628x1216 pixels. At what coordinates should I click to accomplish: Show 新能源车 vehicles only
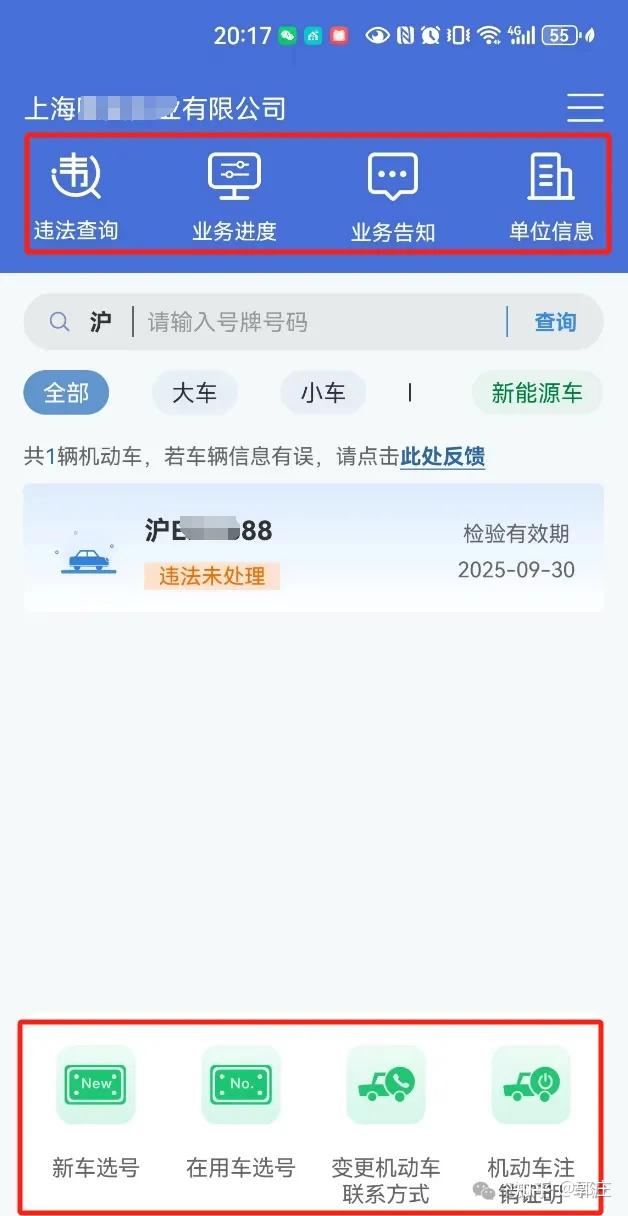[x=537, y=393]
